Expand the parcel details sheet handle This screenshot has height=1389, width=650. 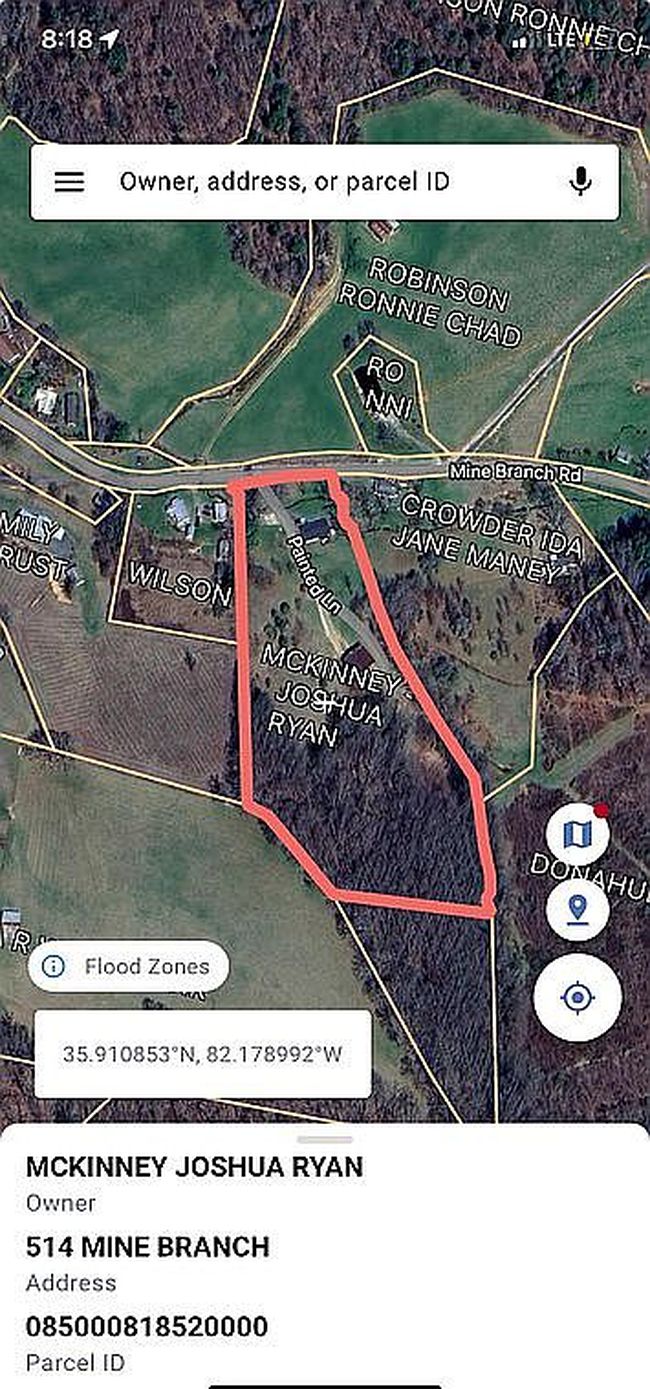(325, 1139)
